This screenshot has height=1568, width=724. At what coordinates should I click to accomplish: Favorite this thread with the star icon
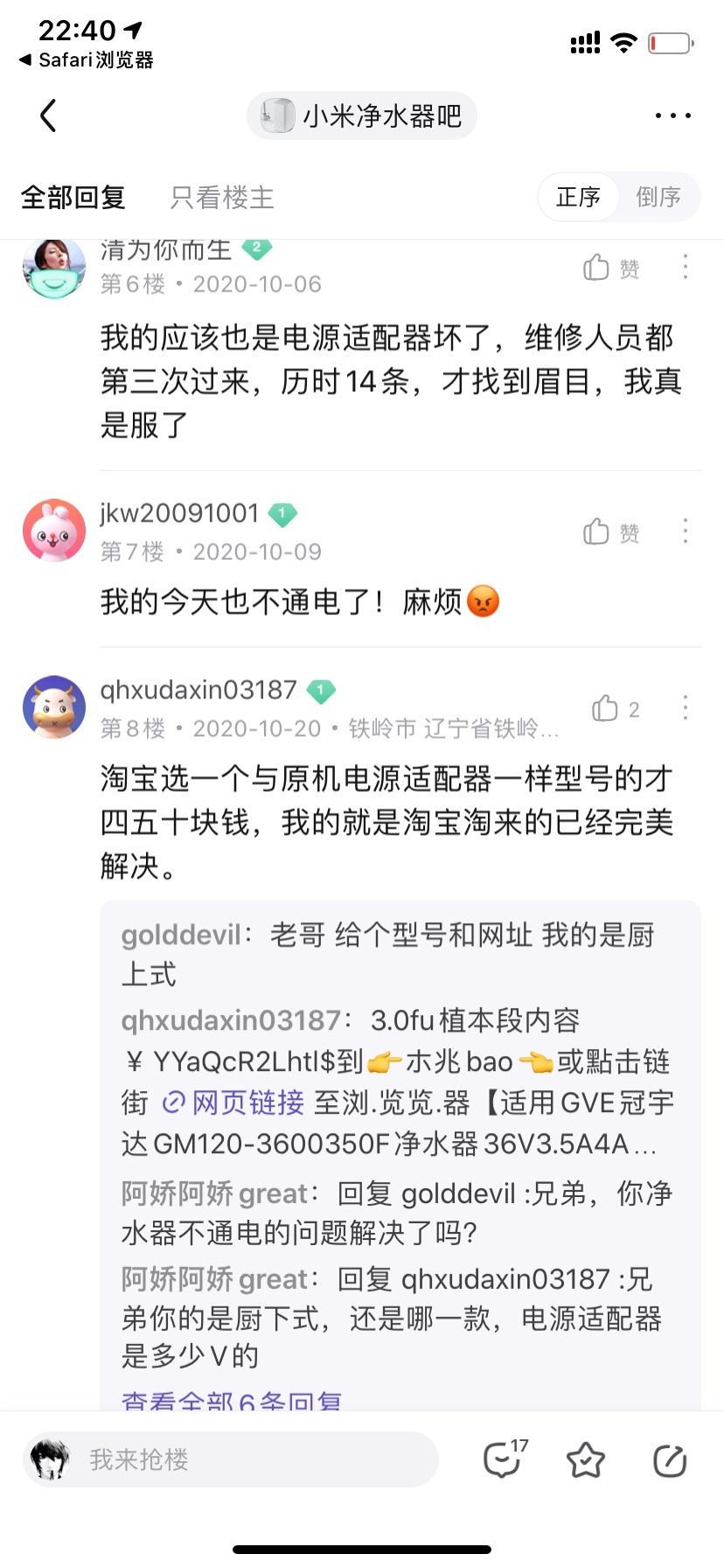586,1460
